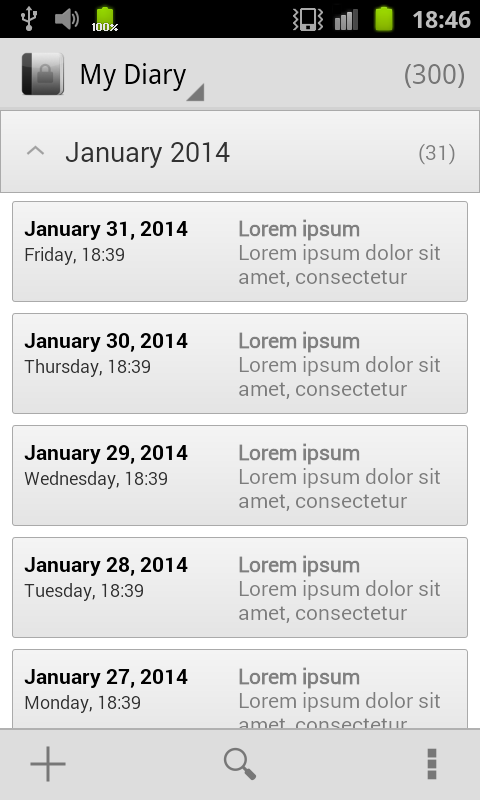Viewport: 480px width, 800px height.
Task: Add a new diary entry
Action: click(x=48, y=764)
